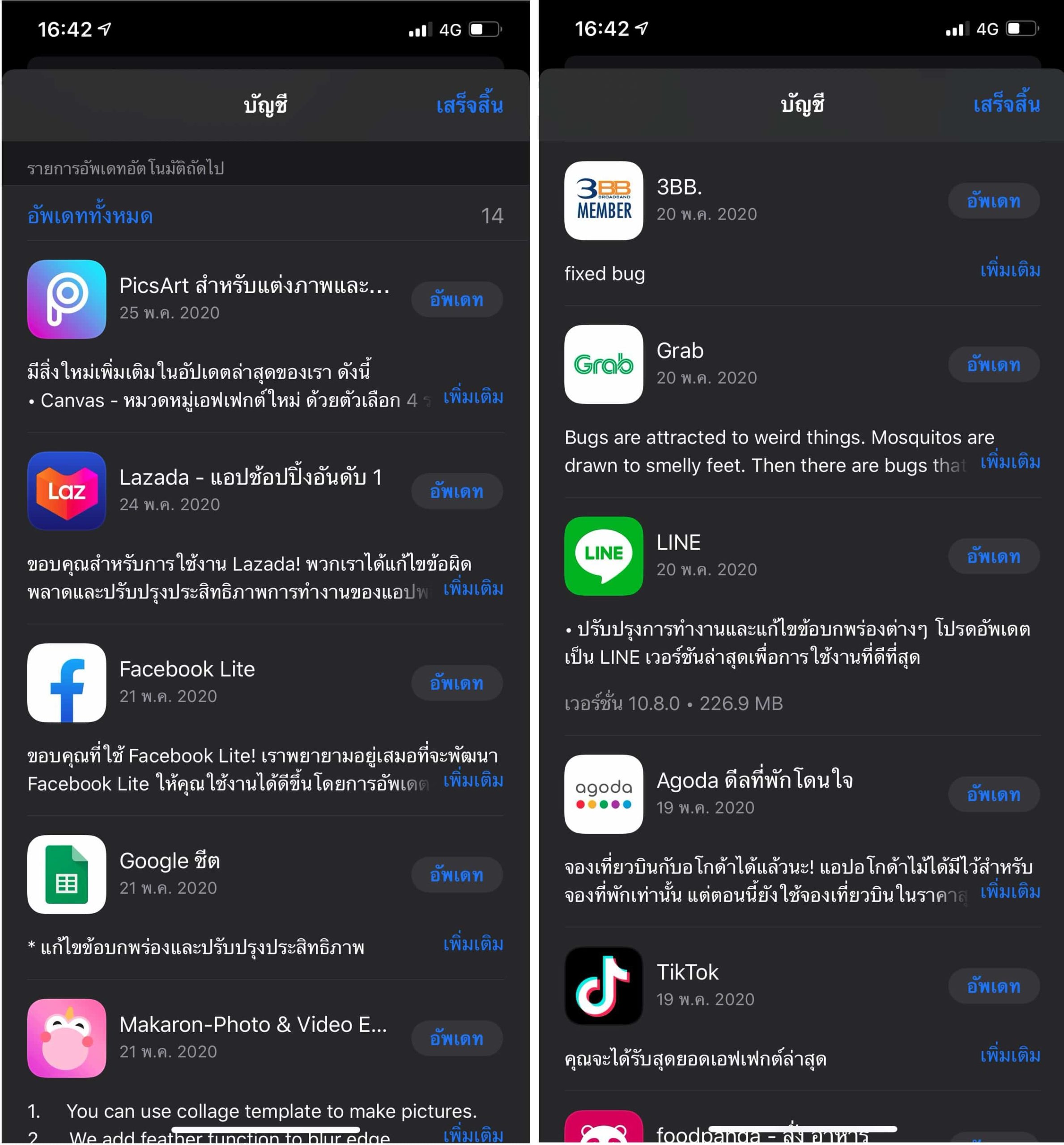
Task: Update the Makaron-Photo & Video app
Action: [456, 1038]
